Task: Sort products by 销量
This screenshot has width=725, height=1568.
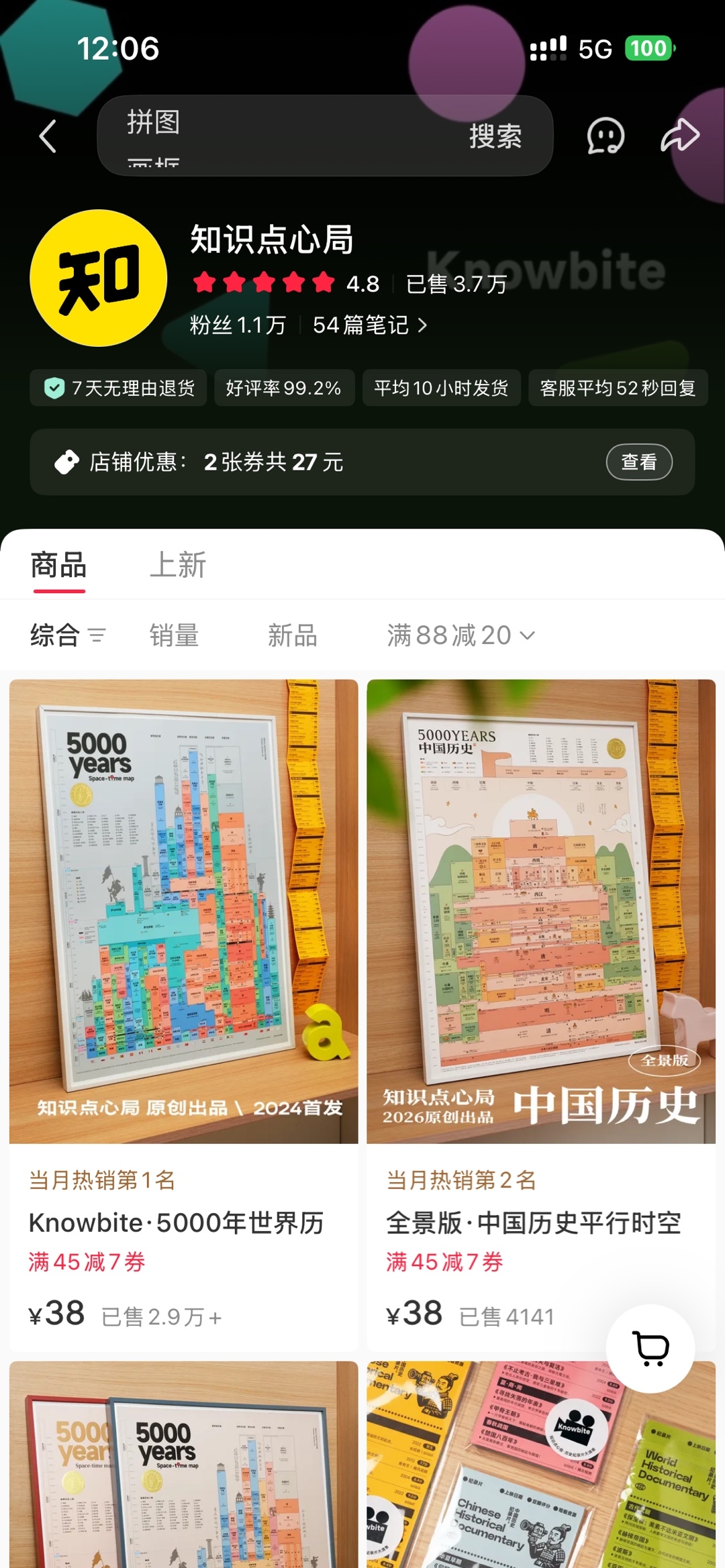Action: 175,635
